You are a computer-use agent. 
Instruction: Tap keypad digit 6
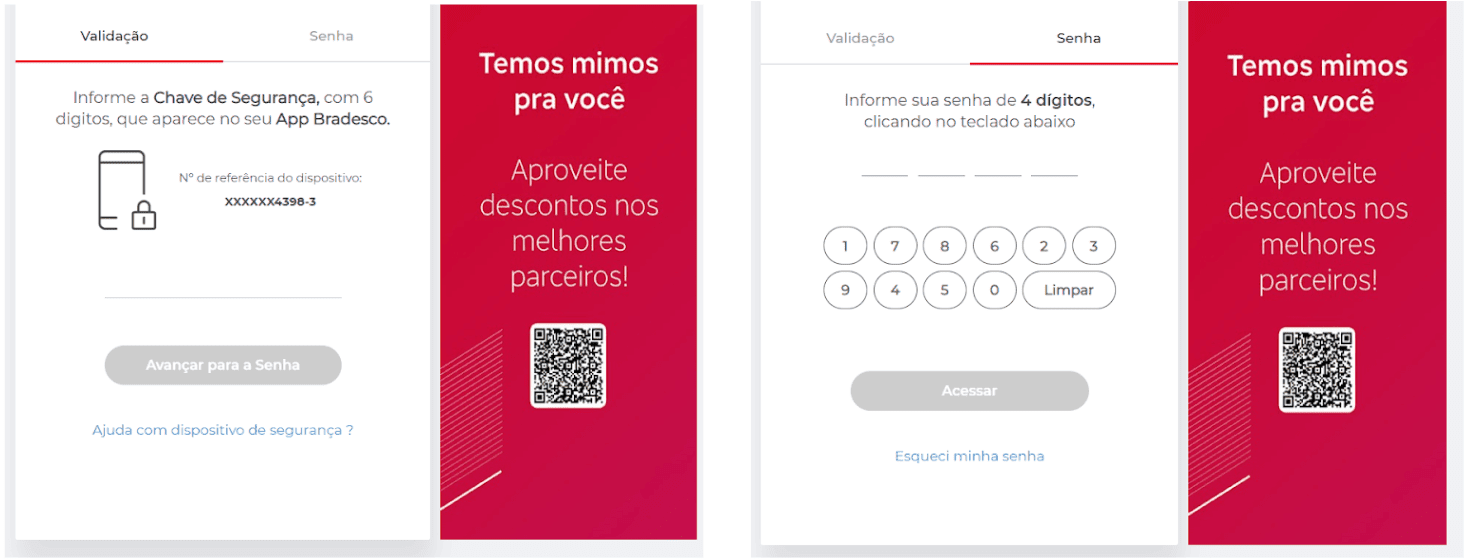[x=994, y=246]
